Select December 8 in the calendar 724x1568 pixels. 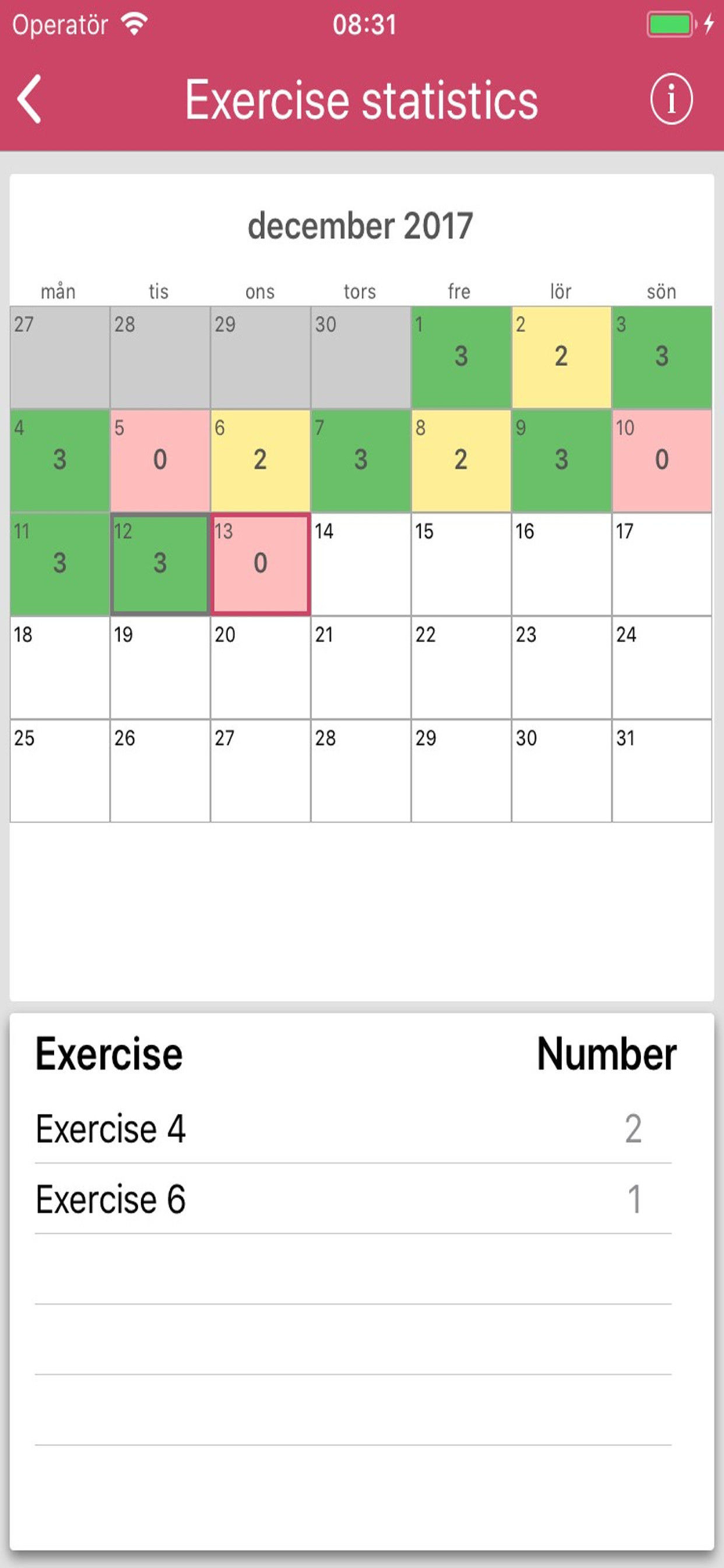[x=462, y=461]
